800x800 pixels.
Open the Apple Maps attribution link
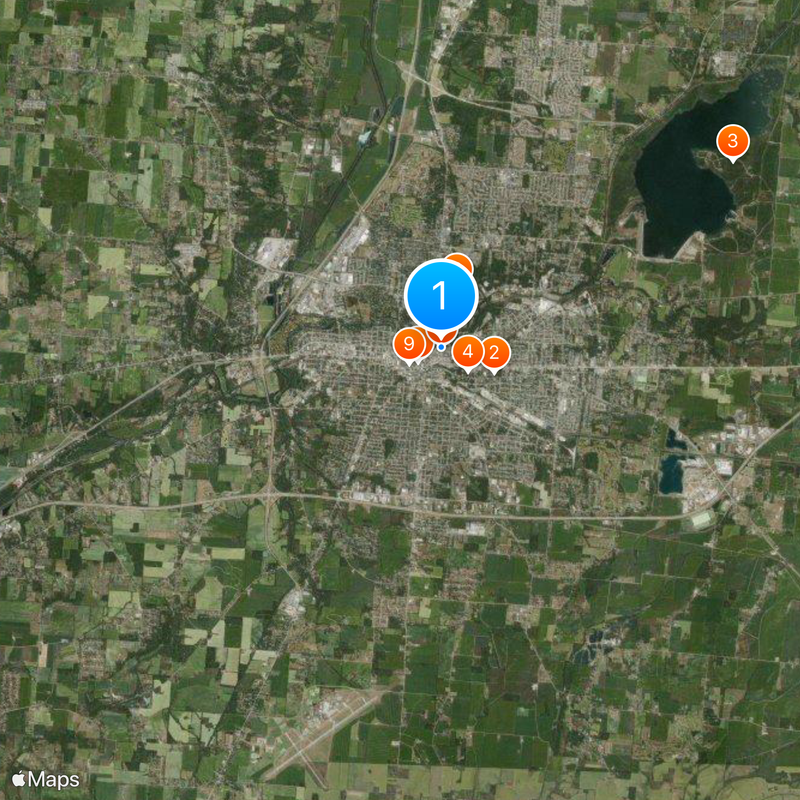pos(45,779)
